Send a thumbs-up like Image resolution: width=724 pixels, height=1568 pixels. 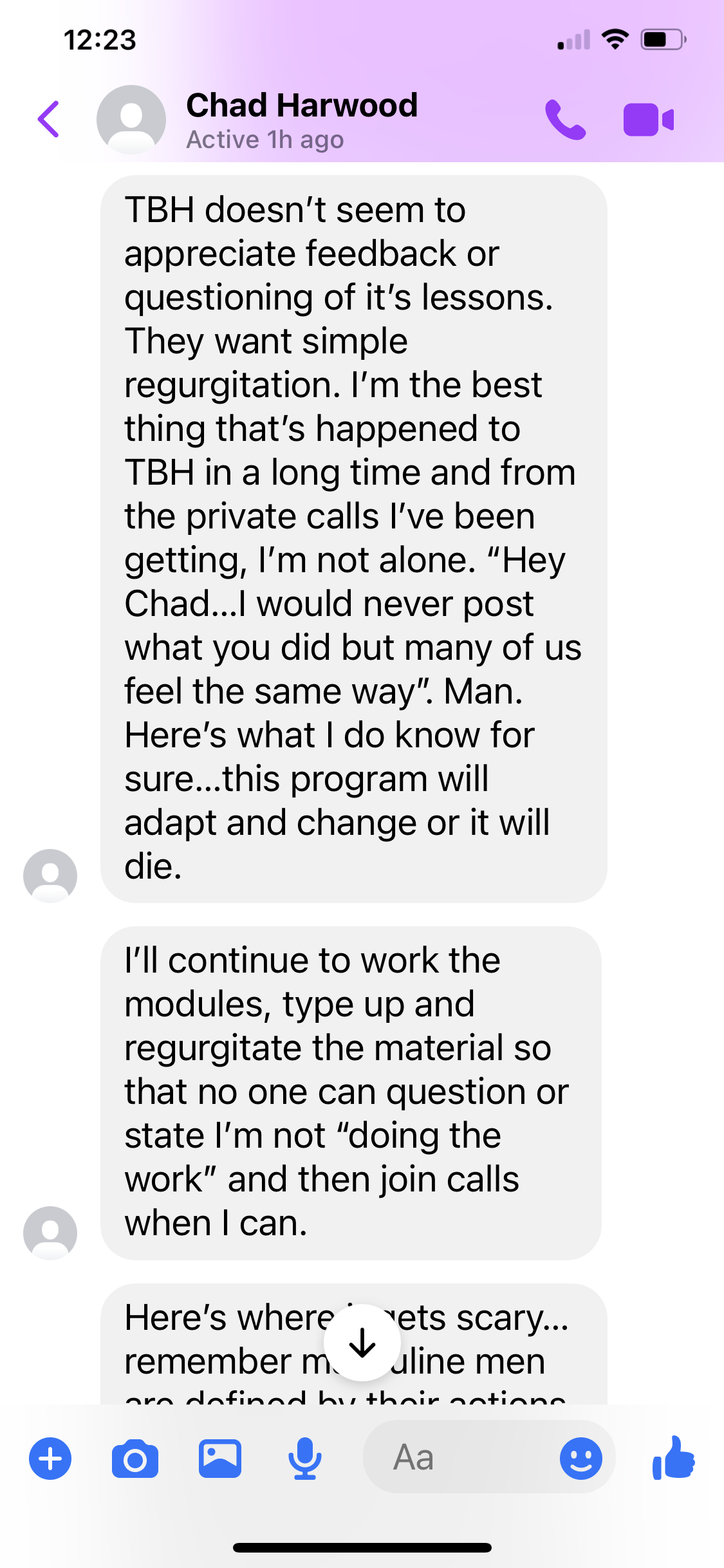point(673,1457)
